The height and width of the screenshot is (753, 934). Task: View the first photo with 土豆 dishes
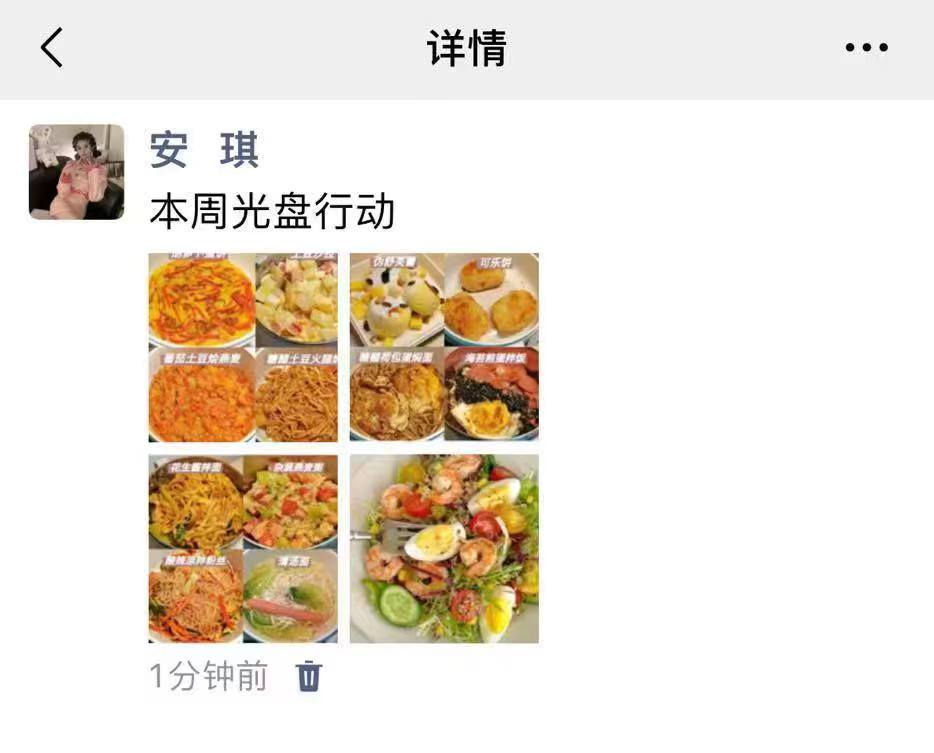pyautogui.click(x=243, y=347)
